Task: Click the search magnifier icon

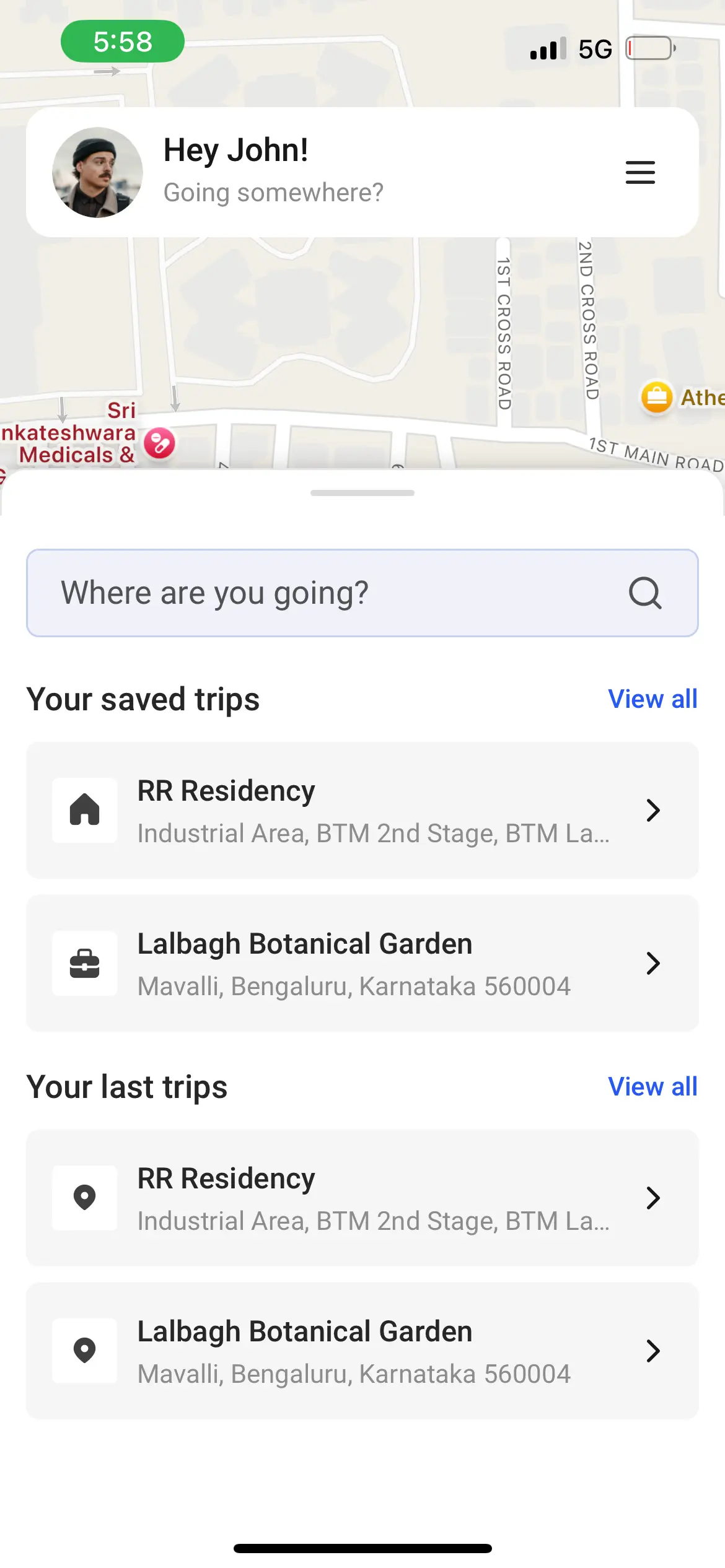Action: 645,593
